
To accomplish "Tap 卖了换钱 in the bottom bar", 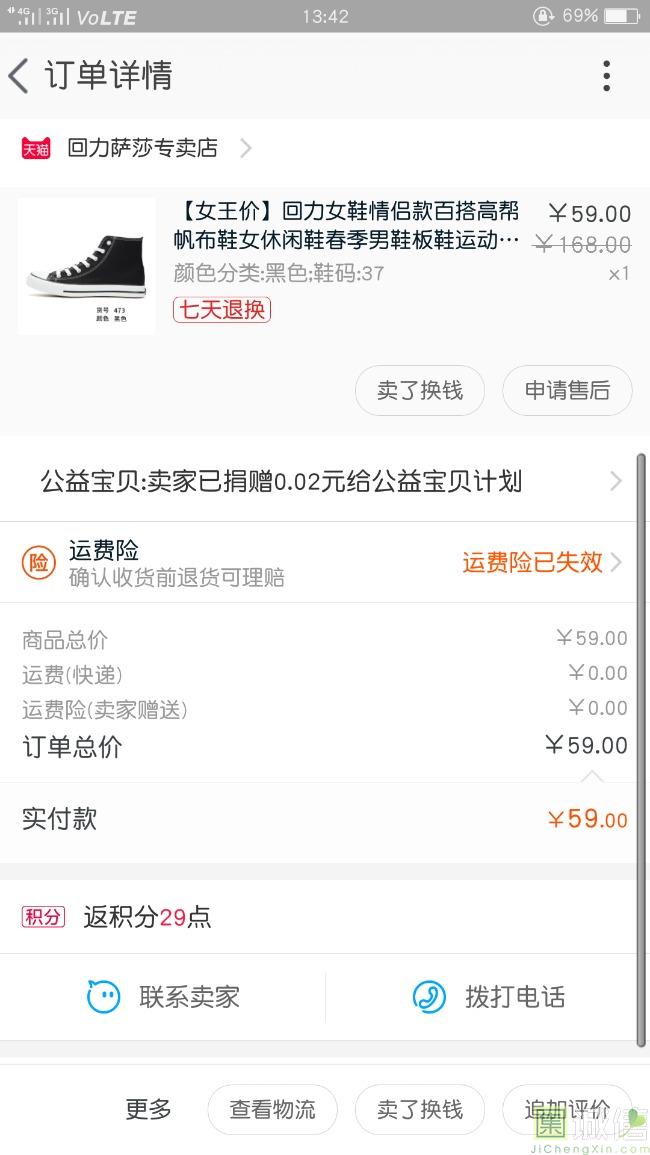I will tap(419, 1109).
